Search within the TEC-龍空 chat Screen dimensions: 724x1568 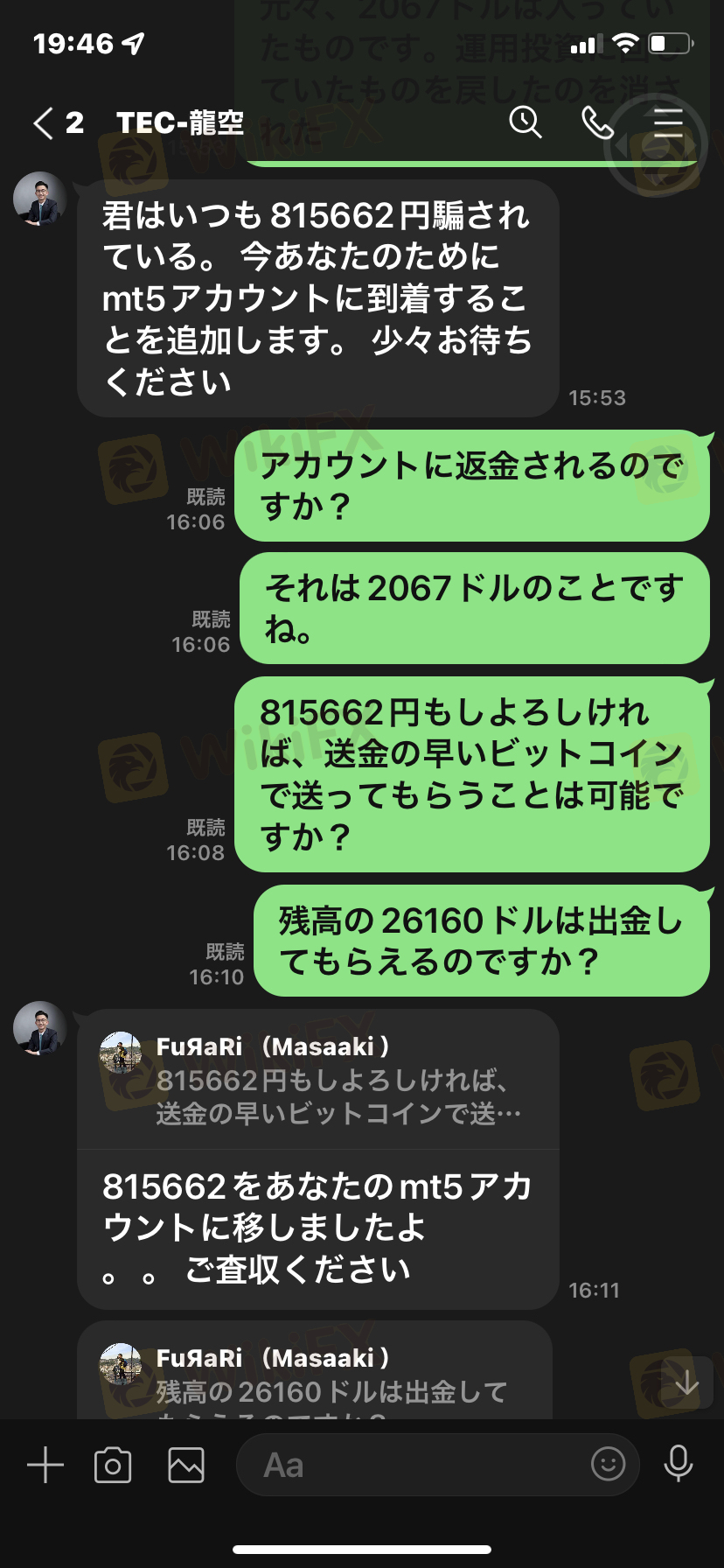525,123
